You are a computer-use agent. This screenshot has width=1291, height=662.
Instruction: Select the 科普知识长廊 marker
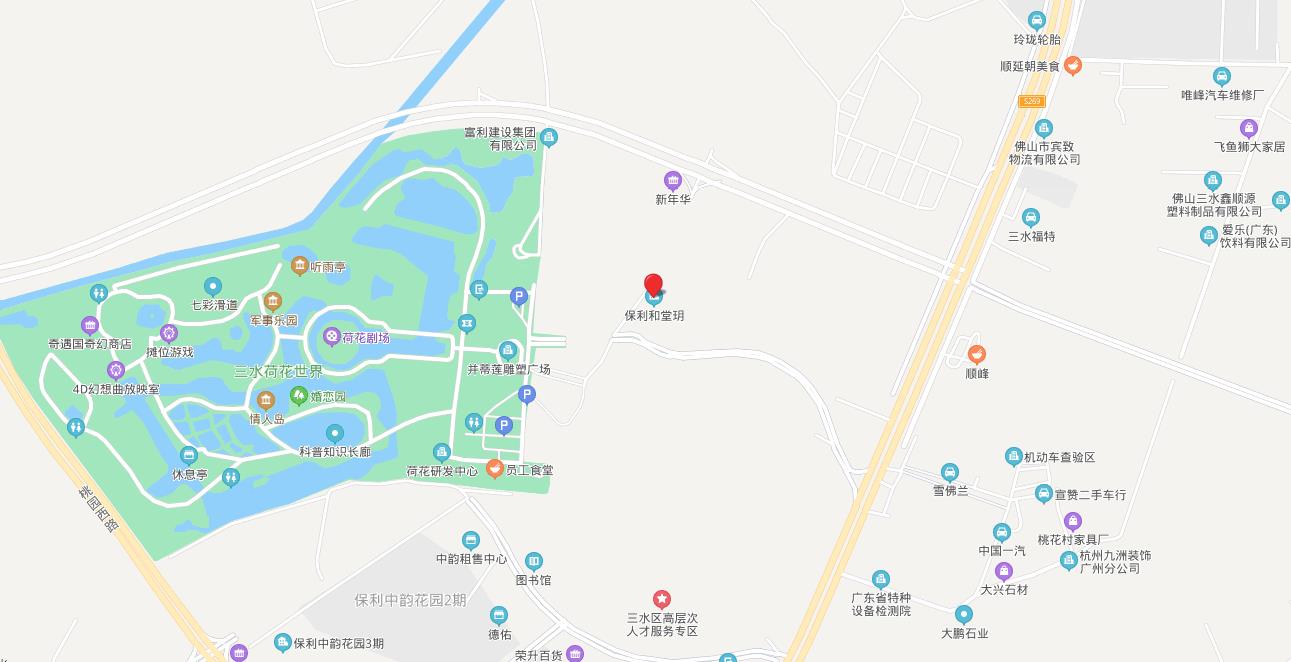[x=335, y=433]
